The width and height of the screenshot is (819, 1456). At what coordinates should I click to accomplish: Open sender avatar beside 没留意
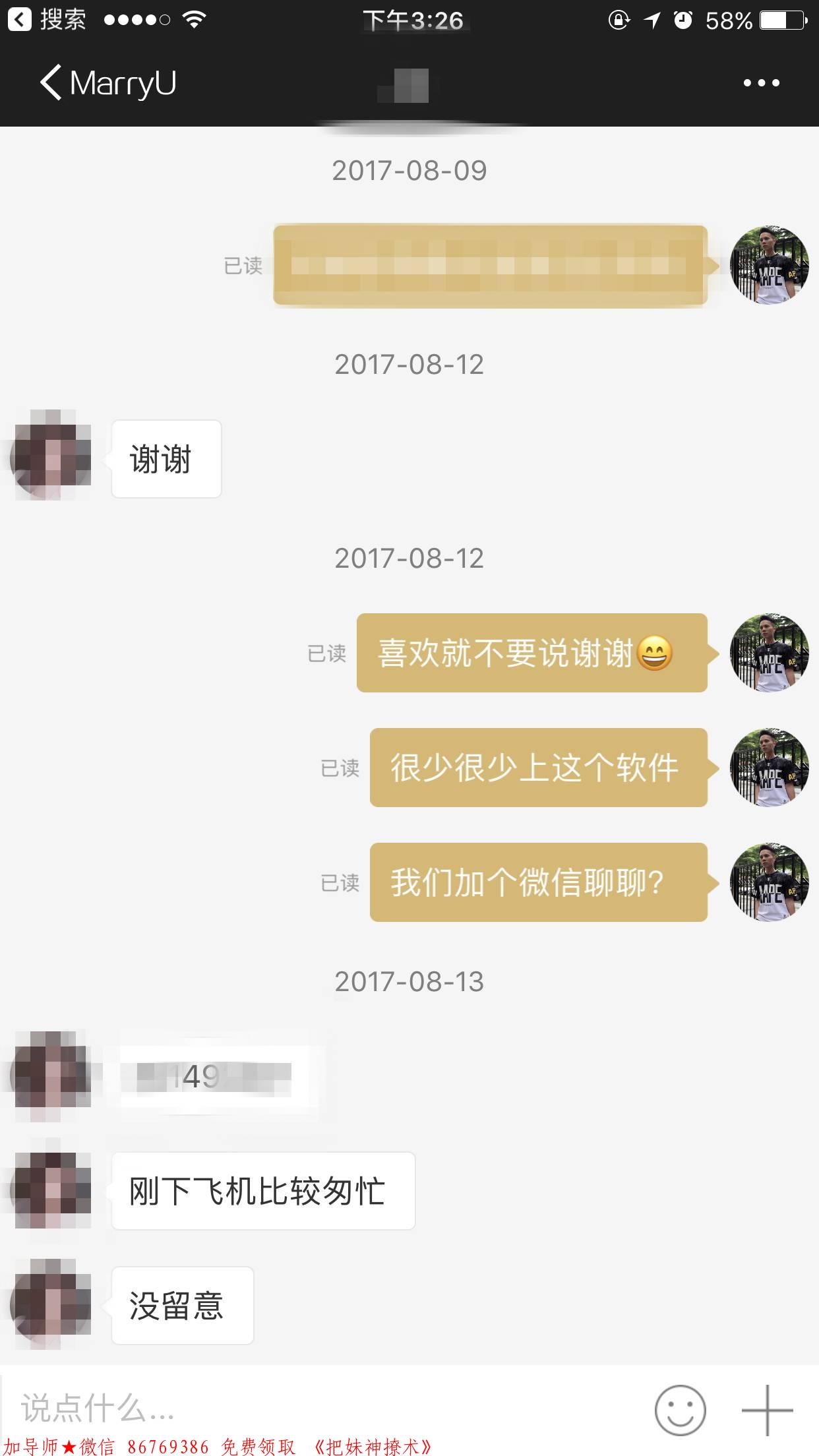click(51, 1305)
